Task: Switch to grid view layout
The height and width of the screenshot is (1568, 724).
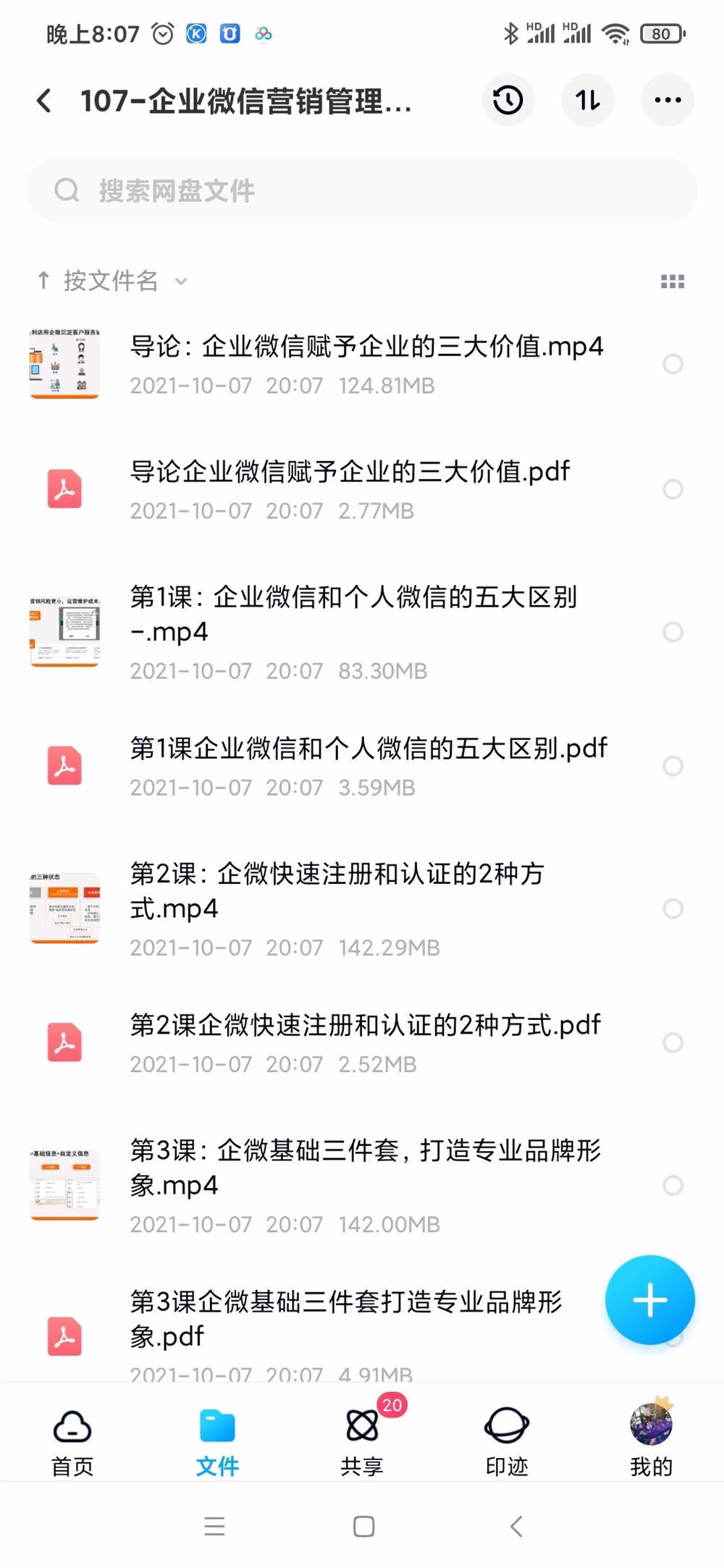Action: 672,282
